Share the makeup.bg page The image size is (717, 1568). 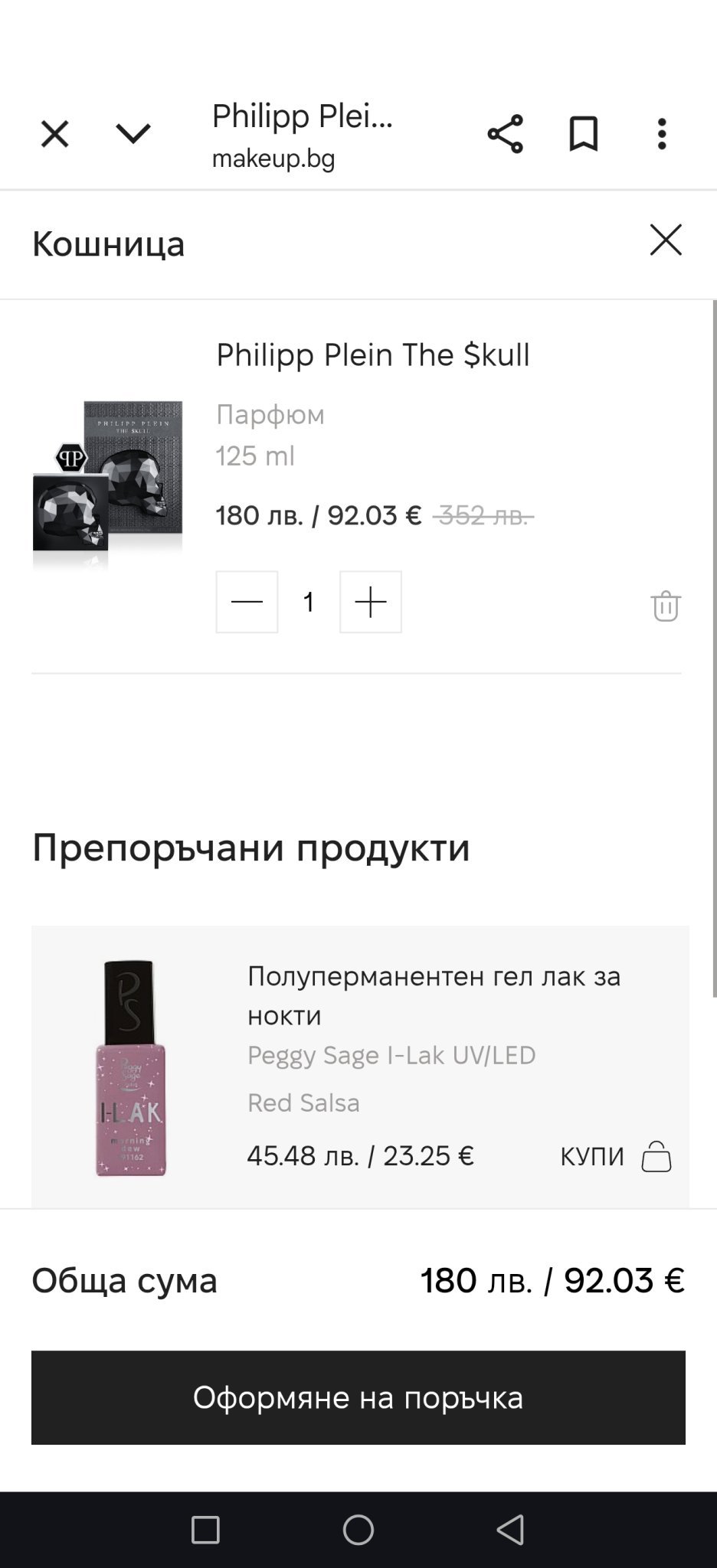tap(505, 134)
